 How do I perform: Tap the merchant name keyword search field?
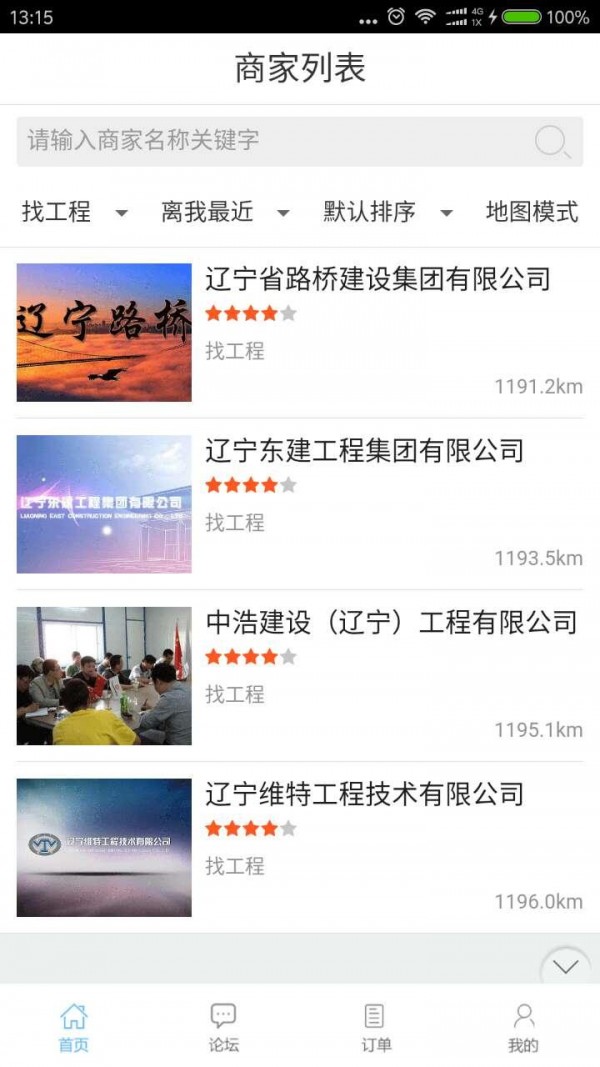(270, 141)
